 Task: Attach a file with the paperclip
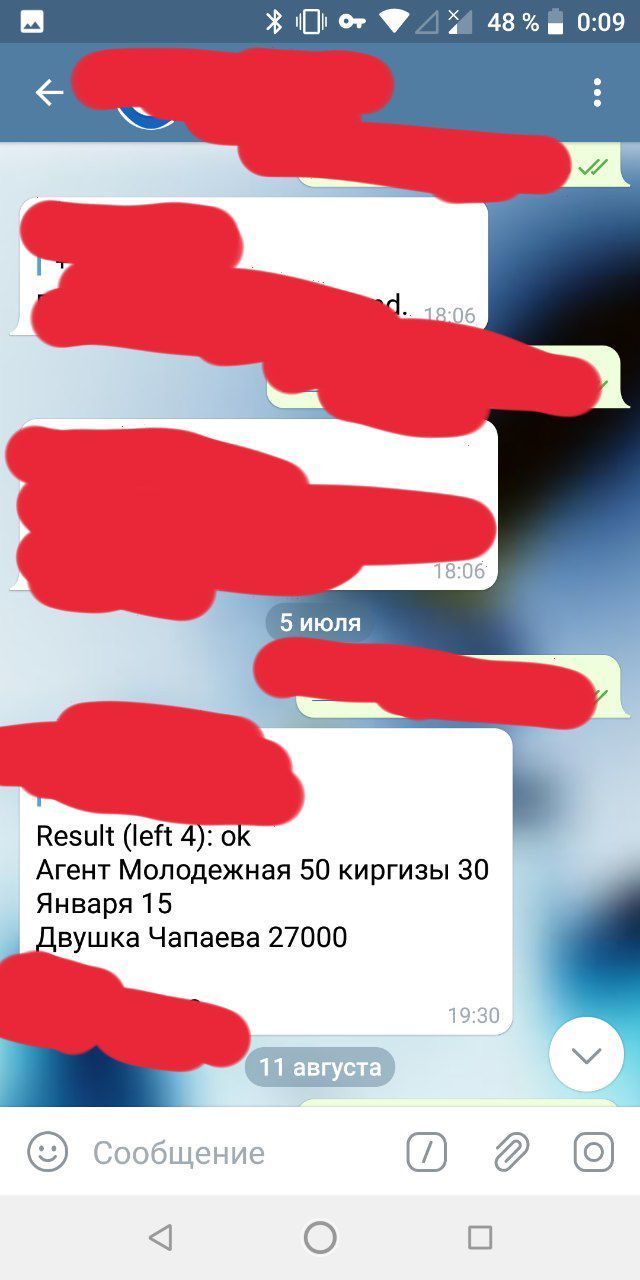(511, 1152)
